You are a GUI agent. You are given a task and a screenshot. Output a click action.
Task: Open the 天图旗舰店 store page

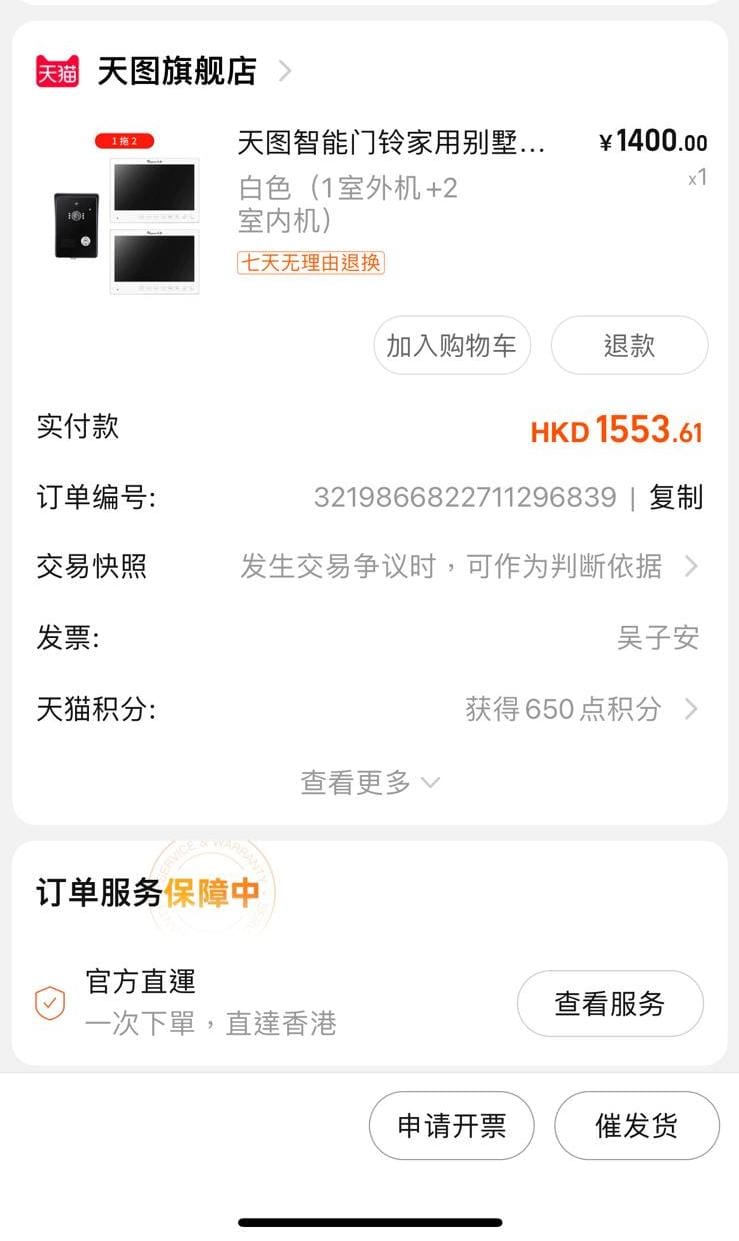tap(176, 71)
